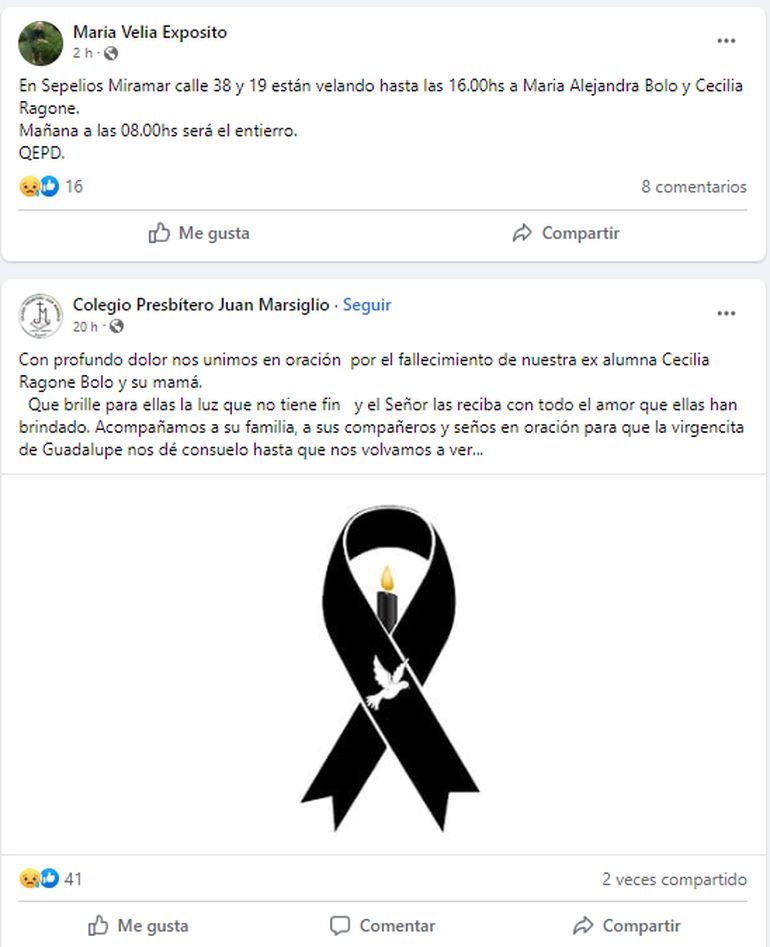Open Maria Velia Exposito's profile picture
The image size is (770, 947).
click(x=41, y=42)
